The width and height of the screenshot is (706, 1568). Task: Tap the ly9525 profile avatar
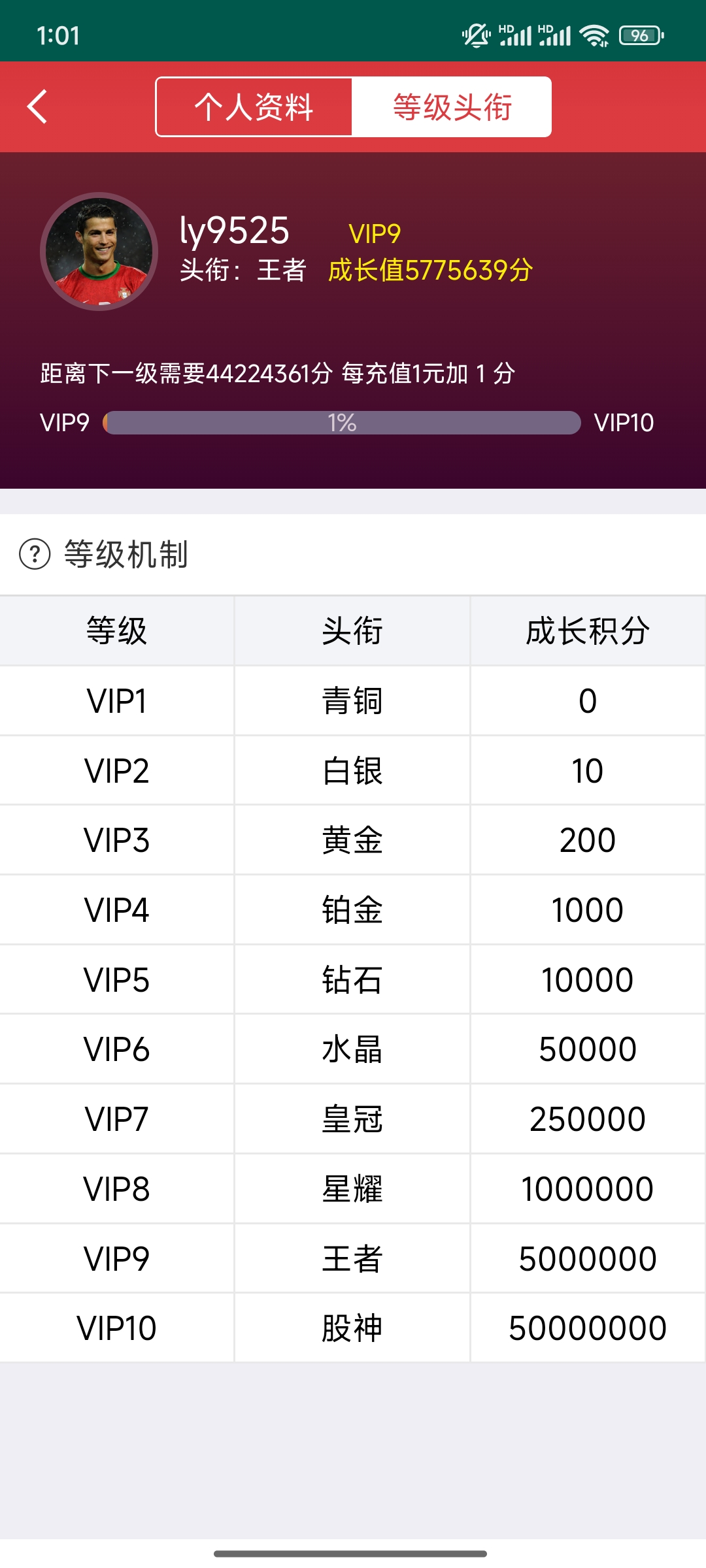tap(99, 252)
